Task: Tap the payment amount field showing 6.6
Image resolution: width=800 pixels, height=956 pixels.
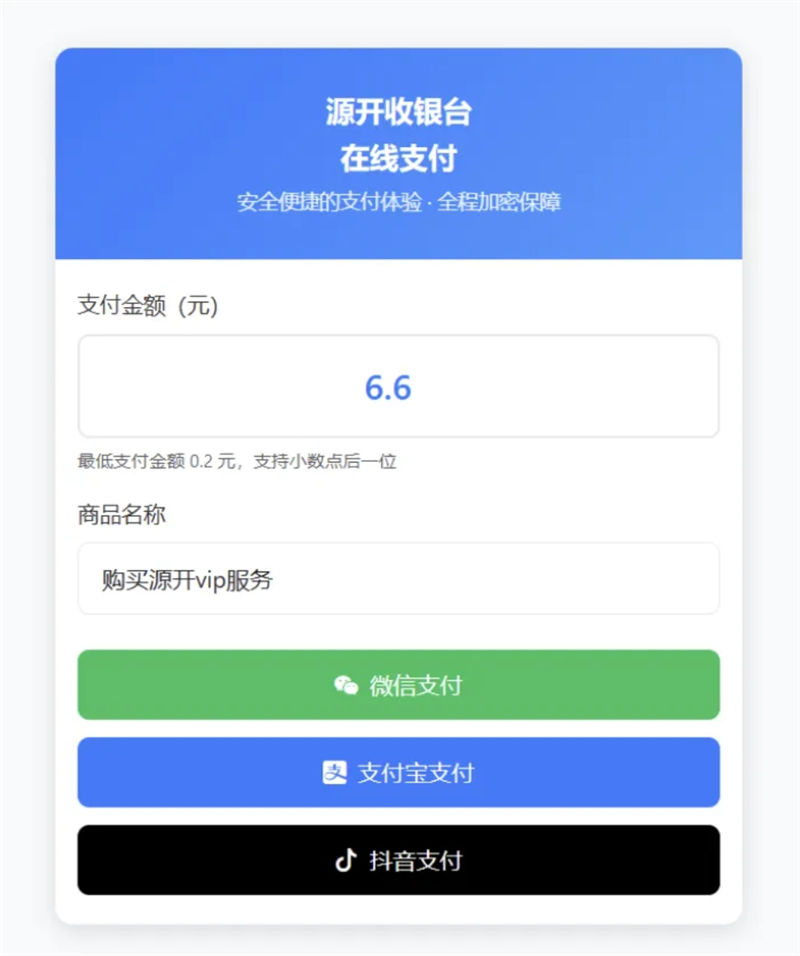Action: pyautogui.click(x=398, y=387)
